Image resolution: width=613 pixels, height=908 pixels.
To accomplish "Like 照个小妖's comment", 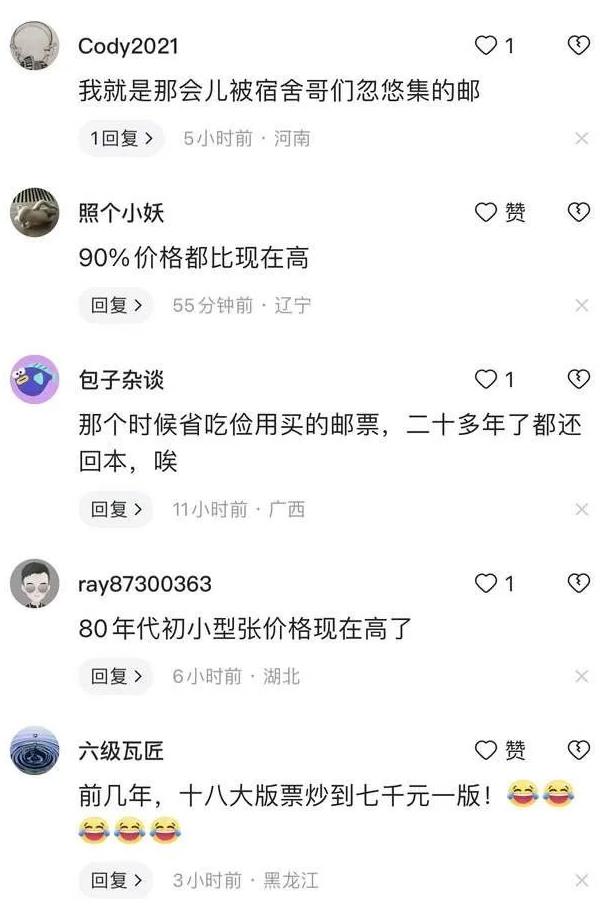I will tap(486, 212).
